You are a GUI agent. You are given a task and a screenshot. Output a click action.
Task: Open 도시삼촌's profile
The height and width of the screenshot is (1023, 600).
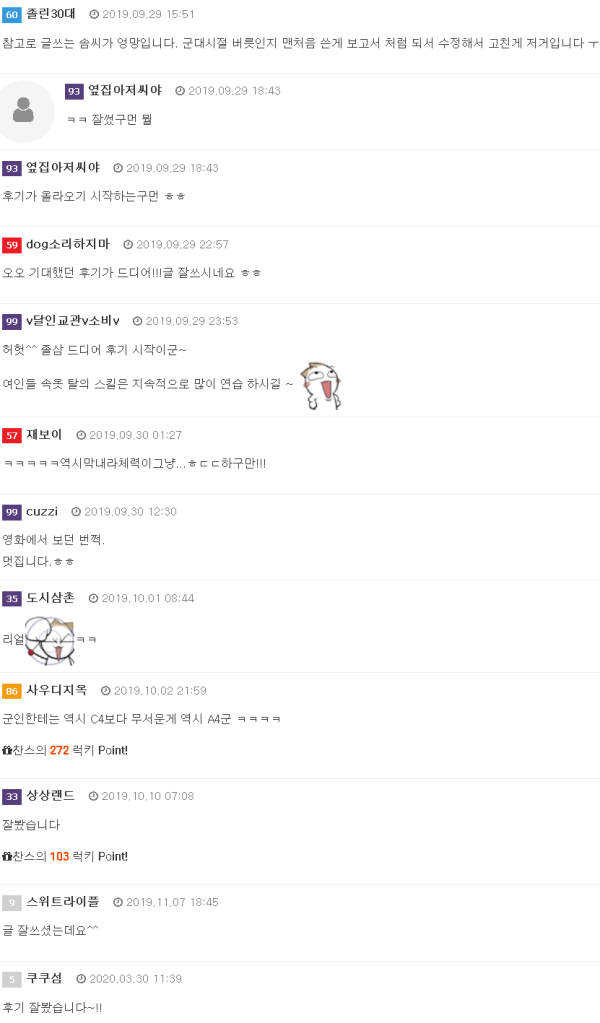tap(50, 598)
